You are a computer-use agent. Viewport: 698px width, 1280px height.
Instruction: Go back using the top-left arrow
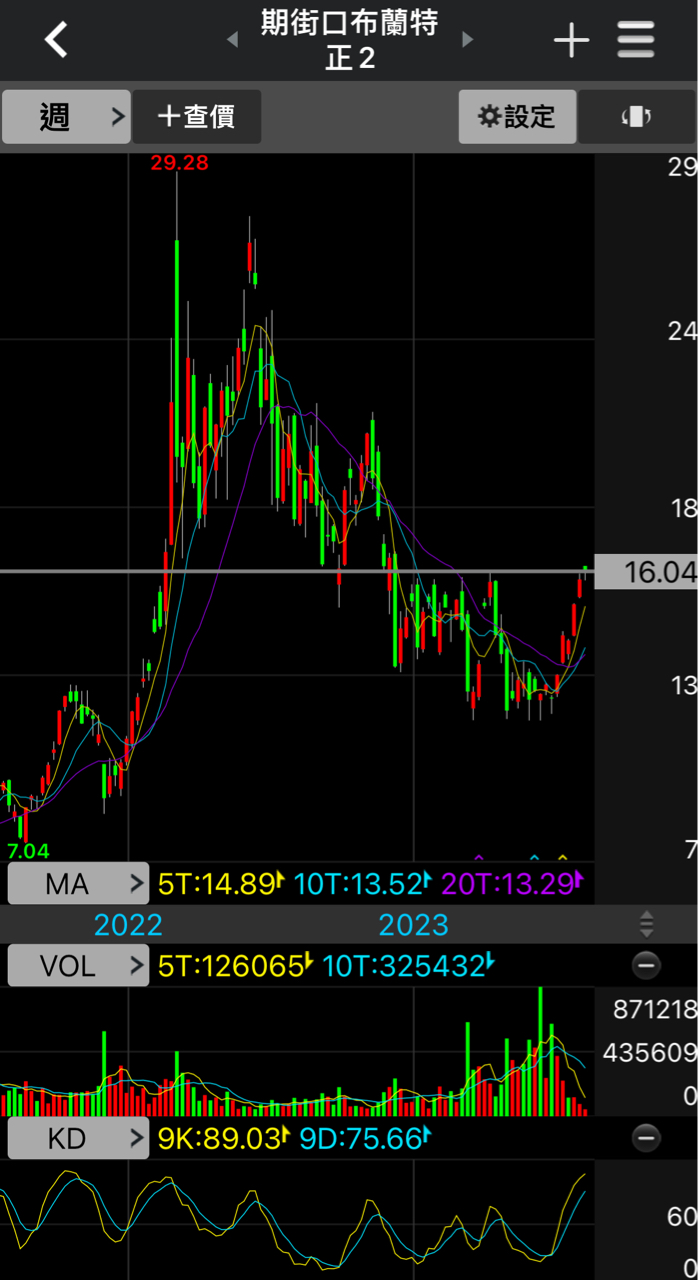pos(56,40)
